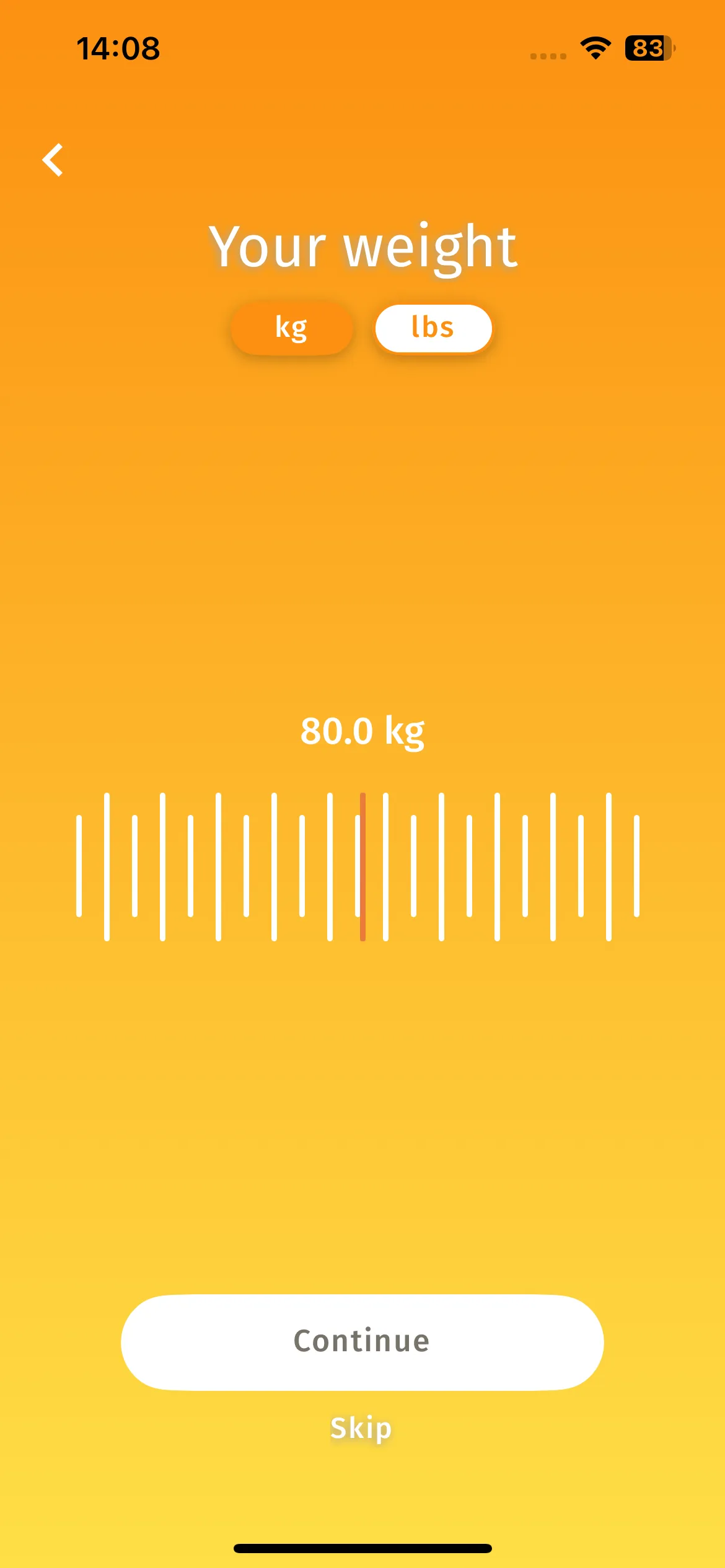Switch weight unit to lbs
Image resolution: width=725 pixels, height=1568 pixels.
click(x=433, y=328)
